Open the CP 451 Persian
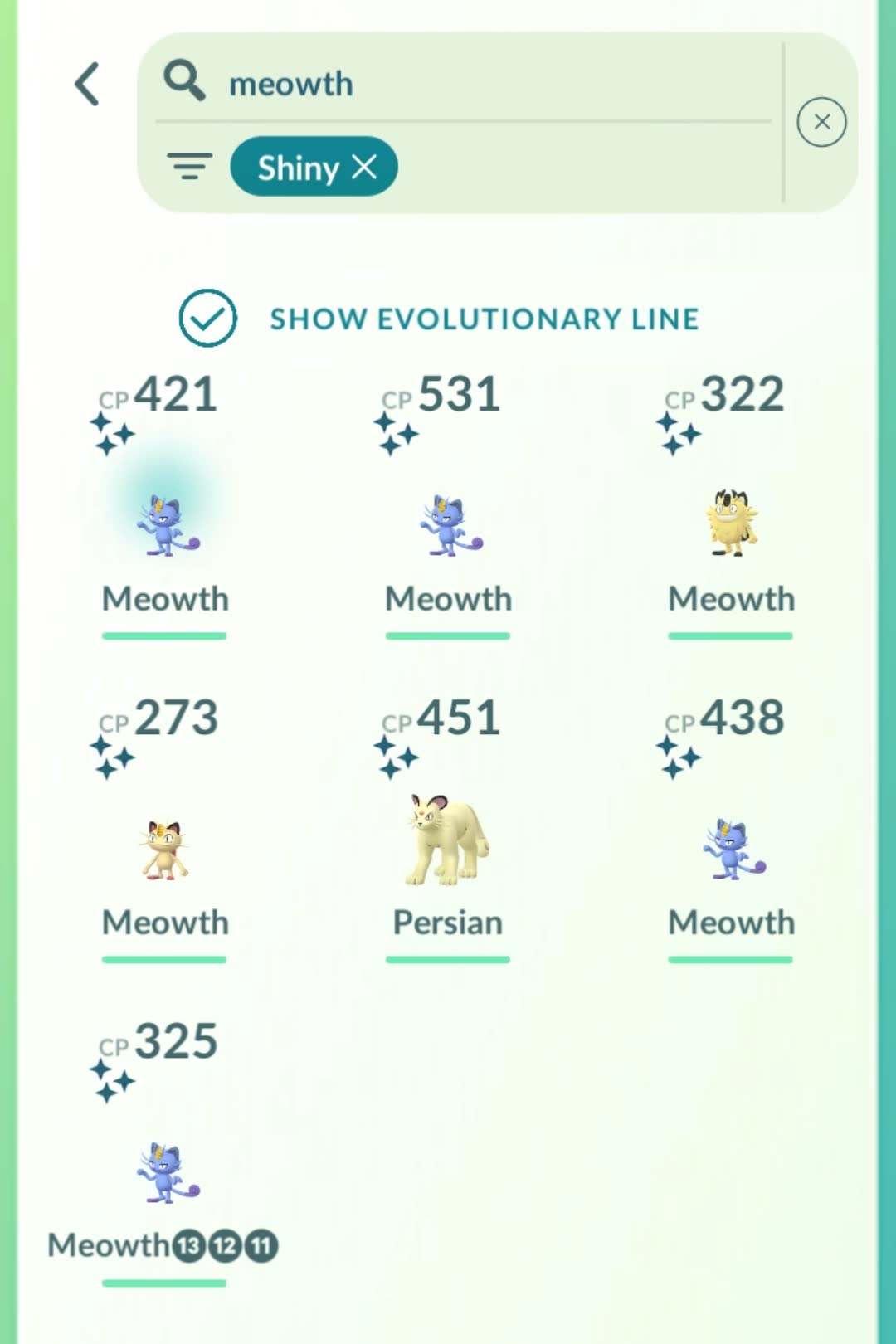Image resolution: width=896 pixels, height=1344 pixels. click(448, 840)
